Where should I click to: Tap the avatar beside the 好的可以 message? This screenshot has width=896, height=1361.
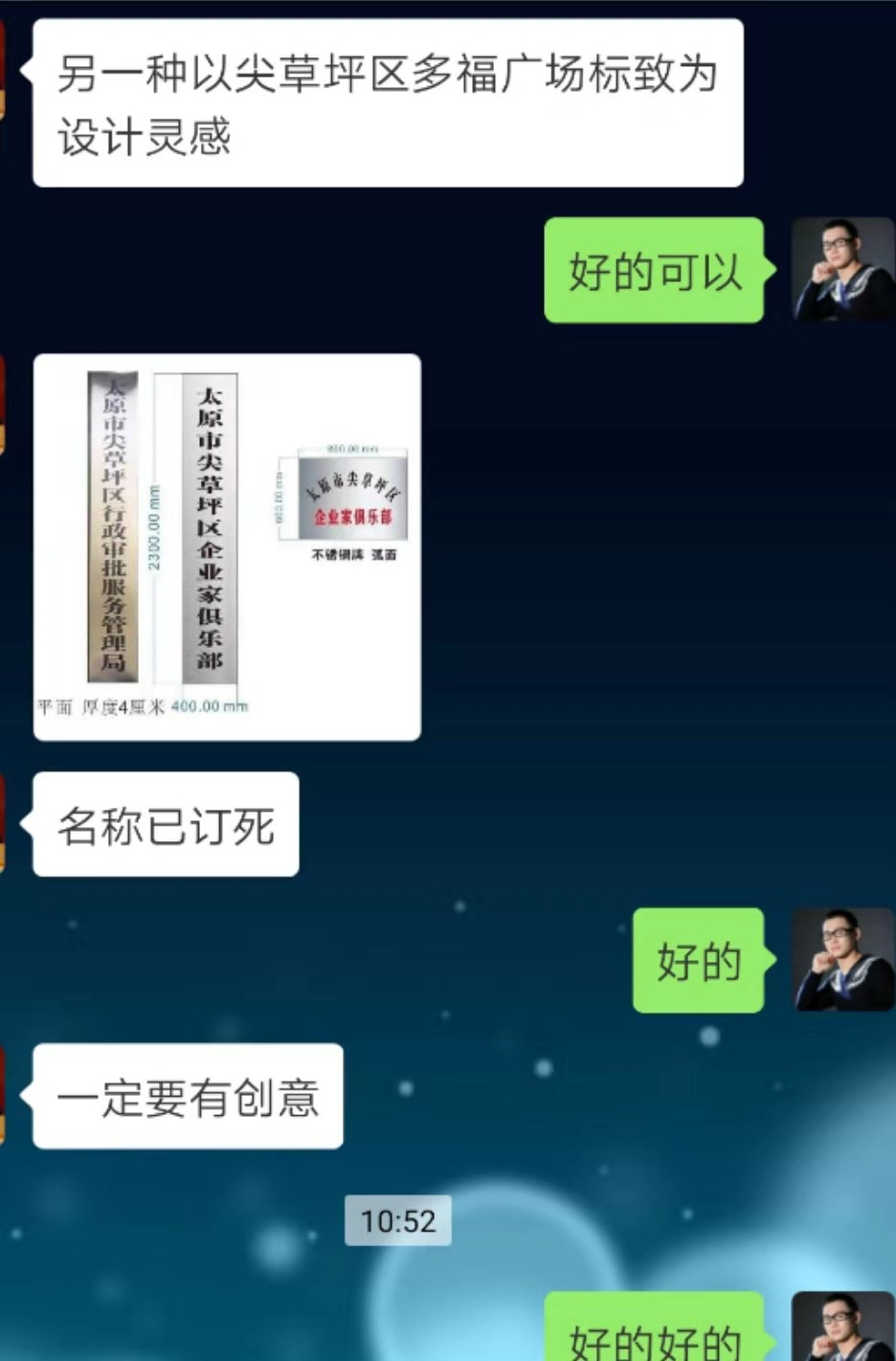coord(841,269)
